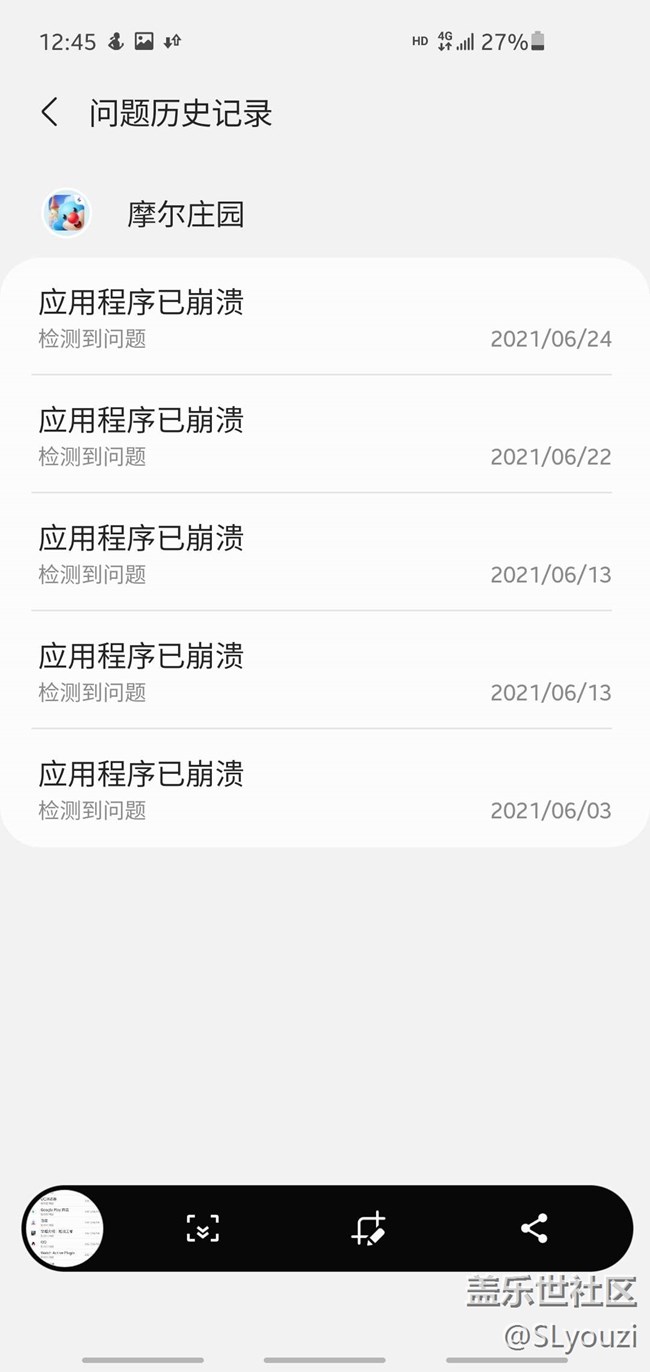Open the crash record dated 2021/06/24
Image resolution: width=650 pixels, height=1372 pixels.
pyautogui.click(x=324, y=318)
